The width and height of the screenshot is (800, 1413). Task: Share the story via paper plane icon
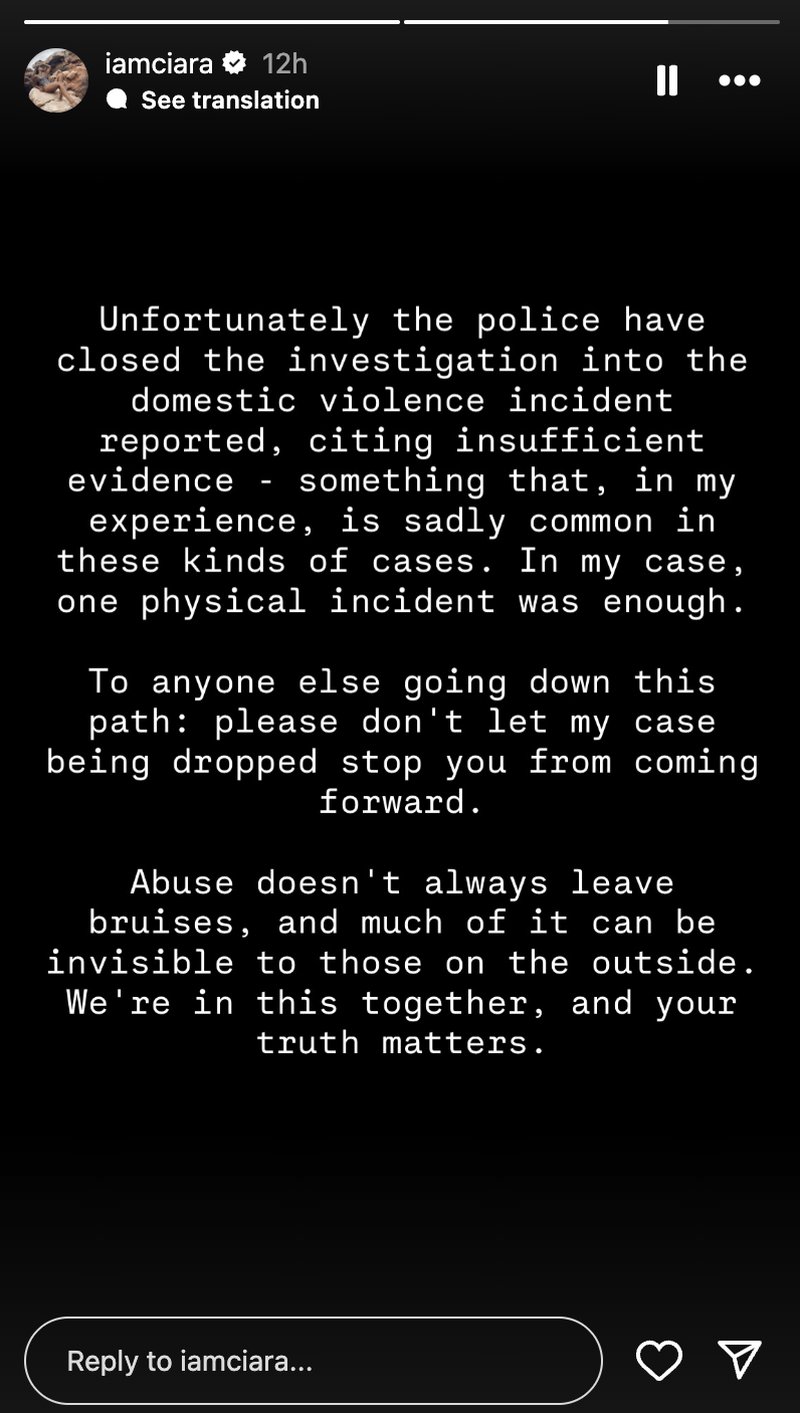click(x=740, y=1360)
